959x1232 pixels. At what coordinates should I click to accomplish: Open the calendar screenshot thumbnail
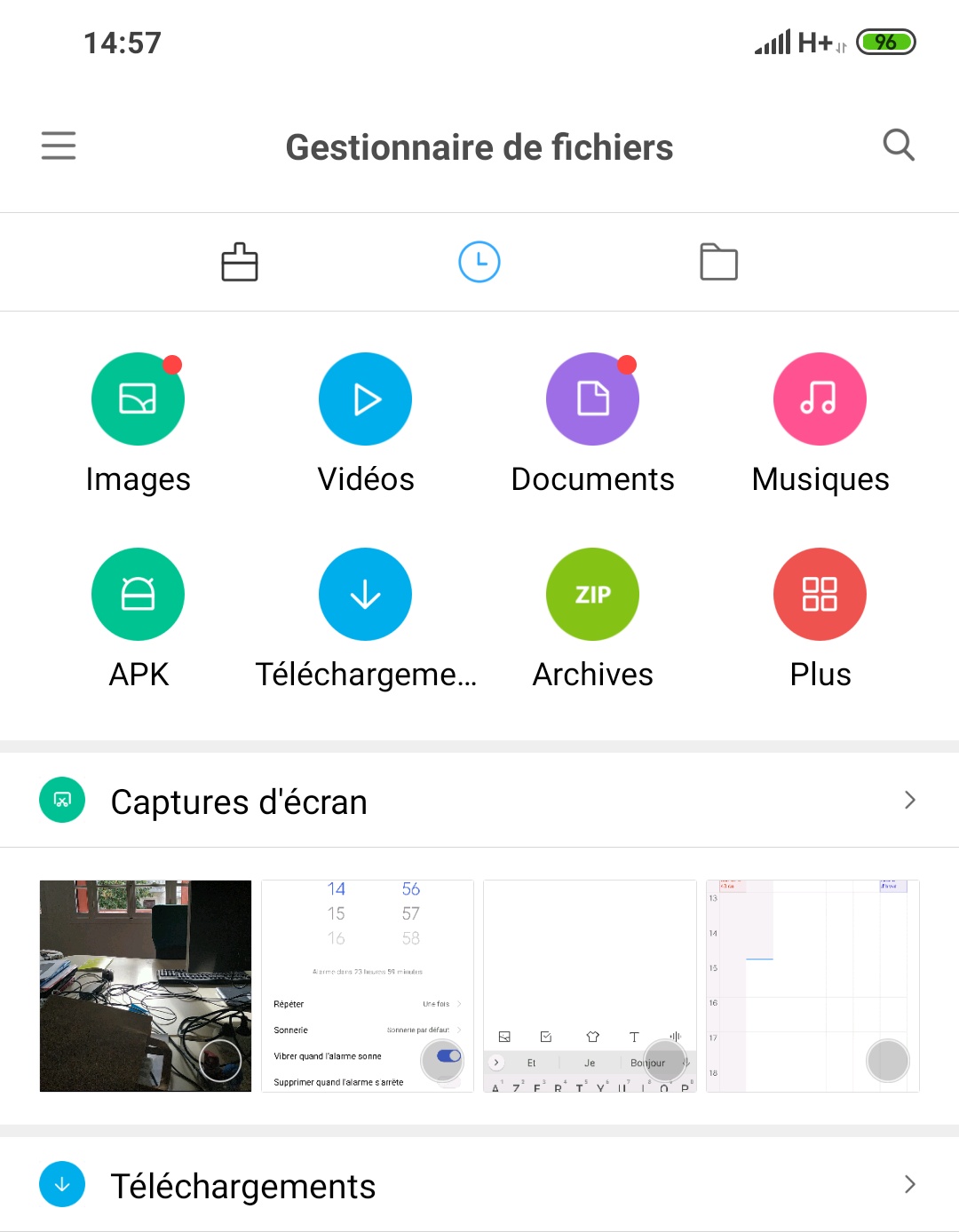pyautogui.click(x=812, y=985)
